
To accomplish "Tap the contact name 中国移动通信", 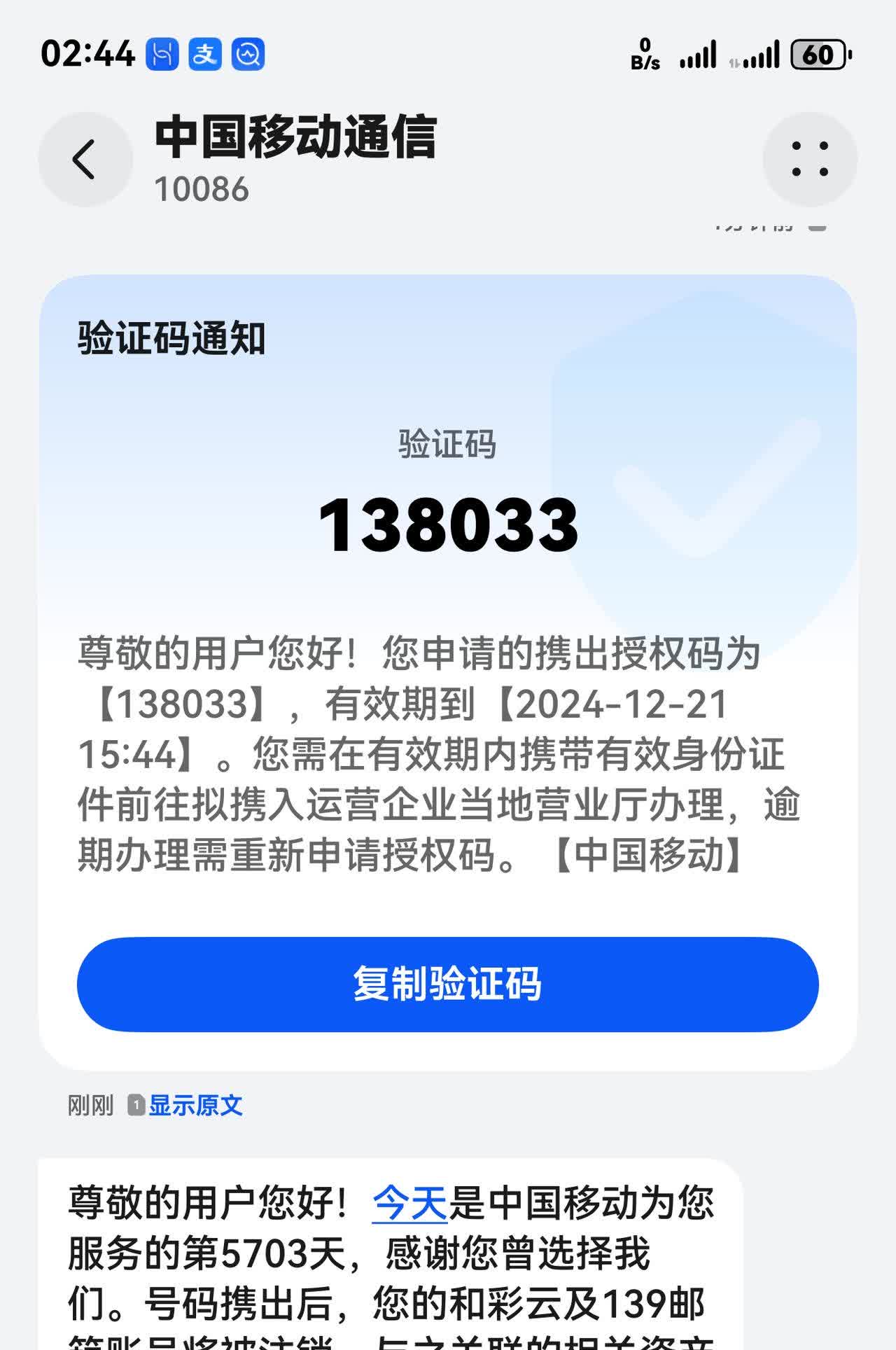I will 297,139.
